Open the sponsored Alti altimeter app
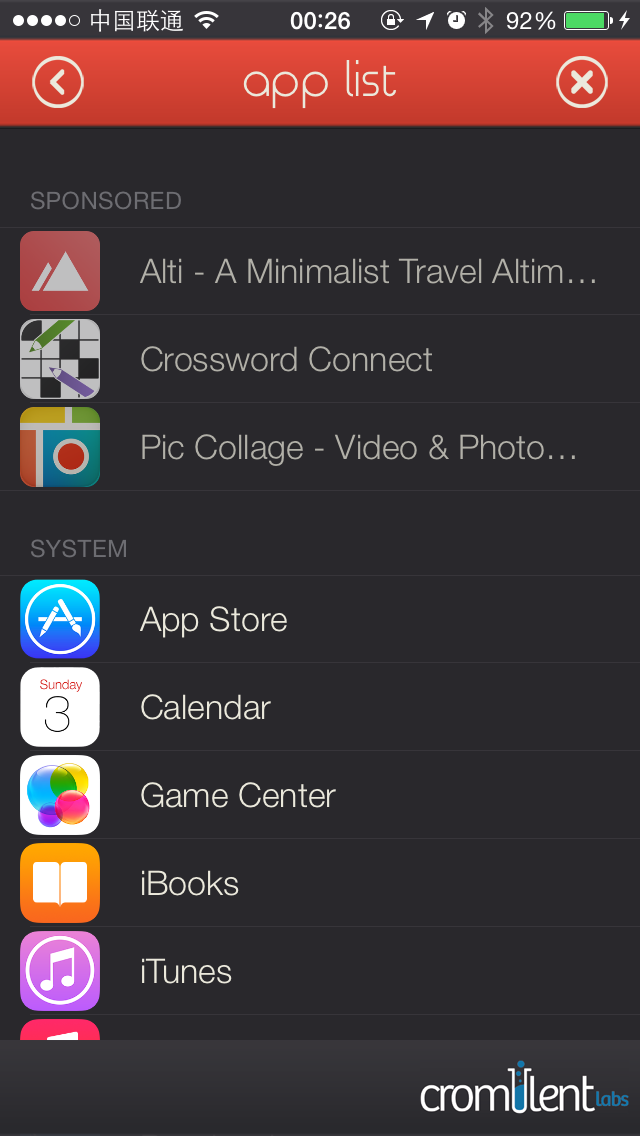The image size is (640, 1136). (320, 272)
